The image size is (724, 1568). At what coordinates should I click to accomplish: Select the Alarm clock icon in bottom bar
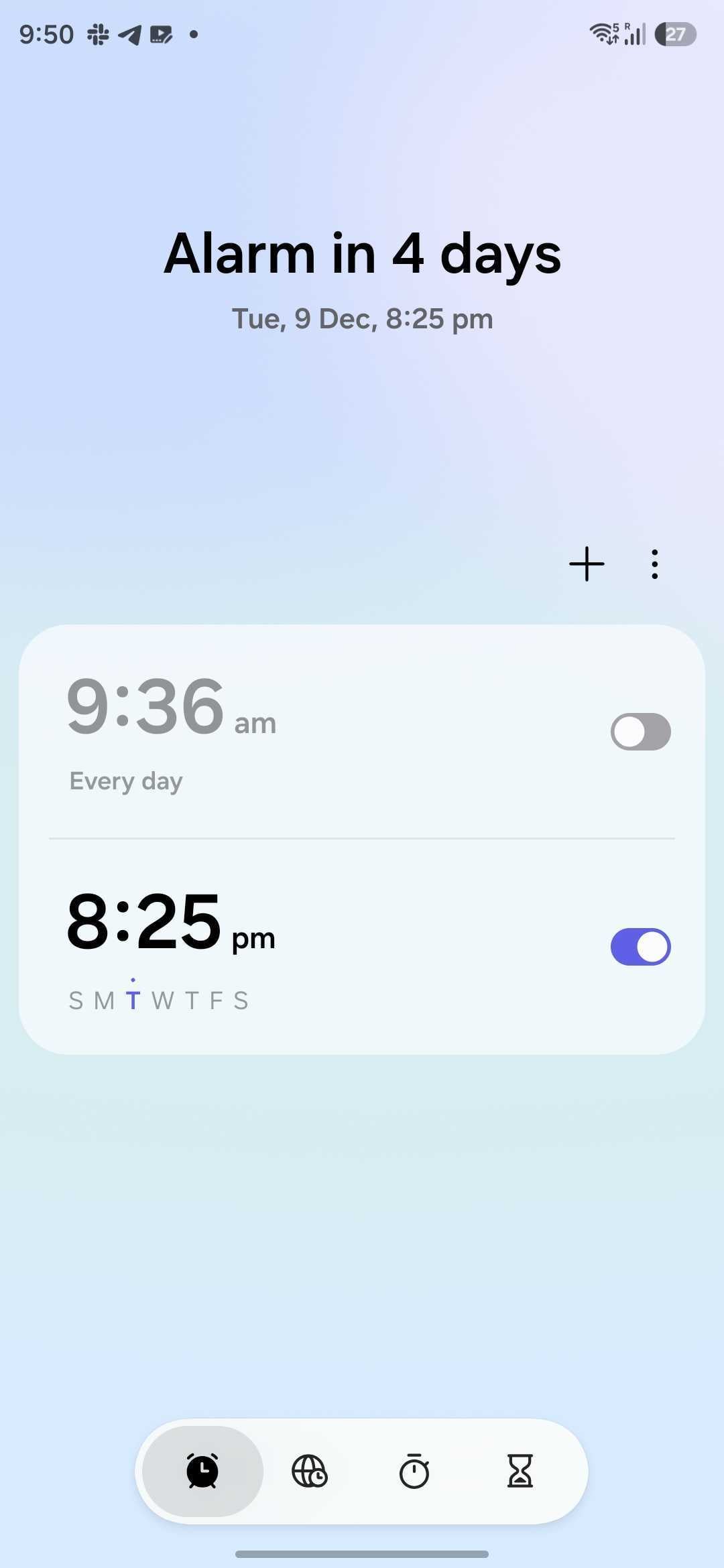pos(202,1472)
